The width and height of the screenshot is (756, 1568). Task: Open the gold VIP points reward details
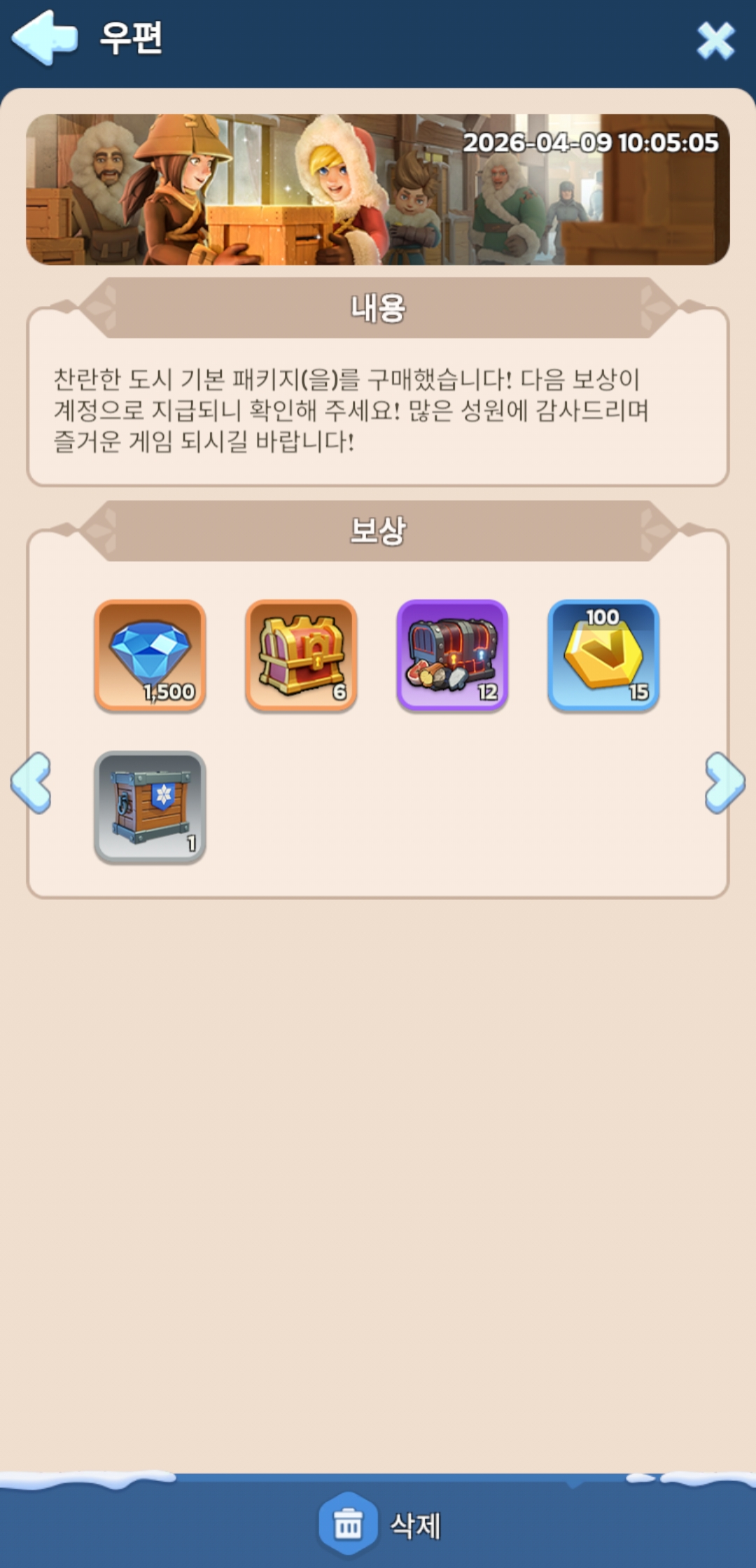click(x=603, y=655)
